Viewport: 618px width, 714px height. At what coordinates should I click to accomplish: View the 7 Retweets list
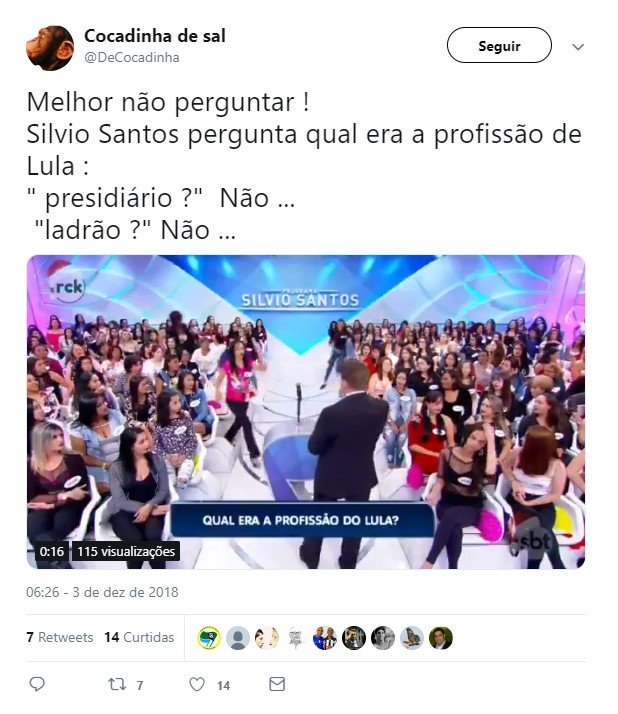60,637
